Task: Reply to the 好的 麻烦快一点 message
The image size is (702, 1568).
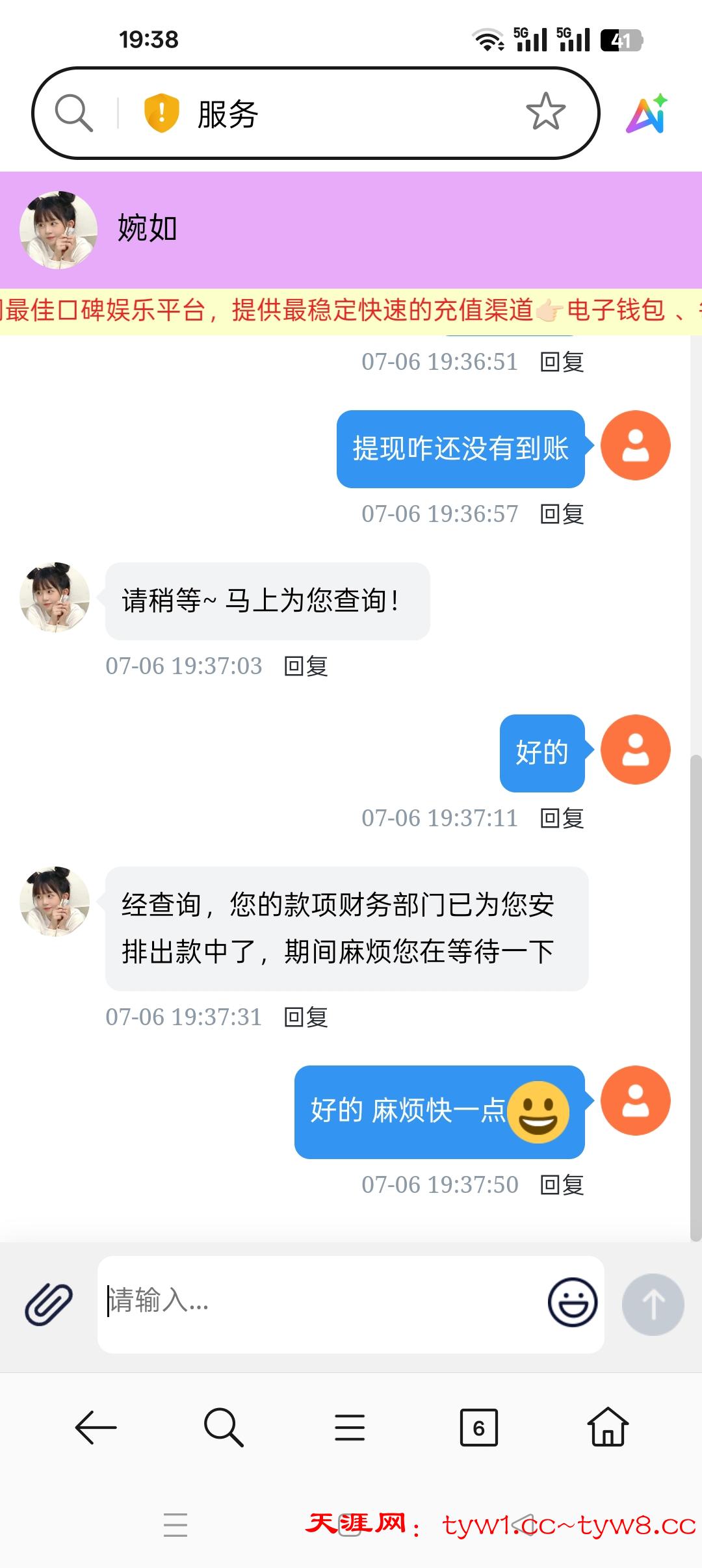Action: click(x=562, y=1185)
